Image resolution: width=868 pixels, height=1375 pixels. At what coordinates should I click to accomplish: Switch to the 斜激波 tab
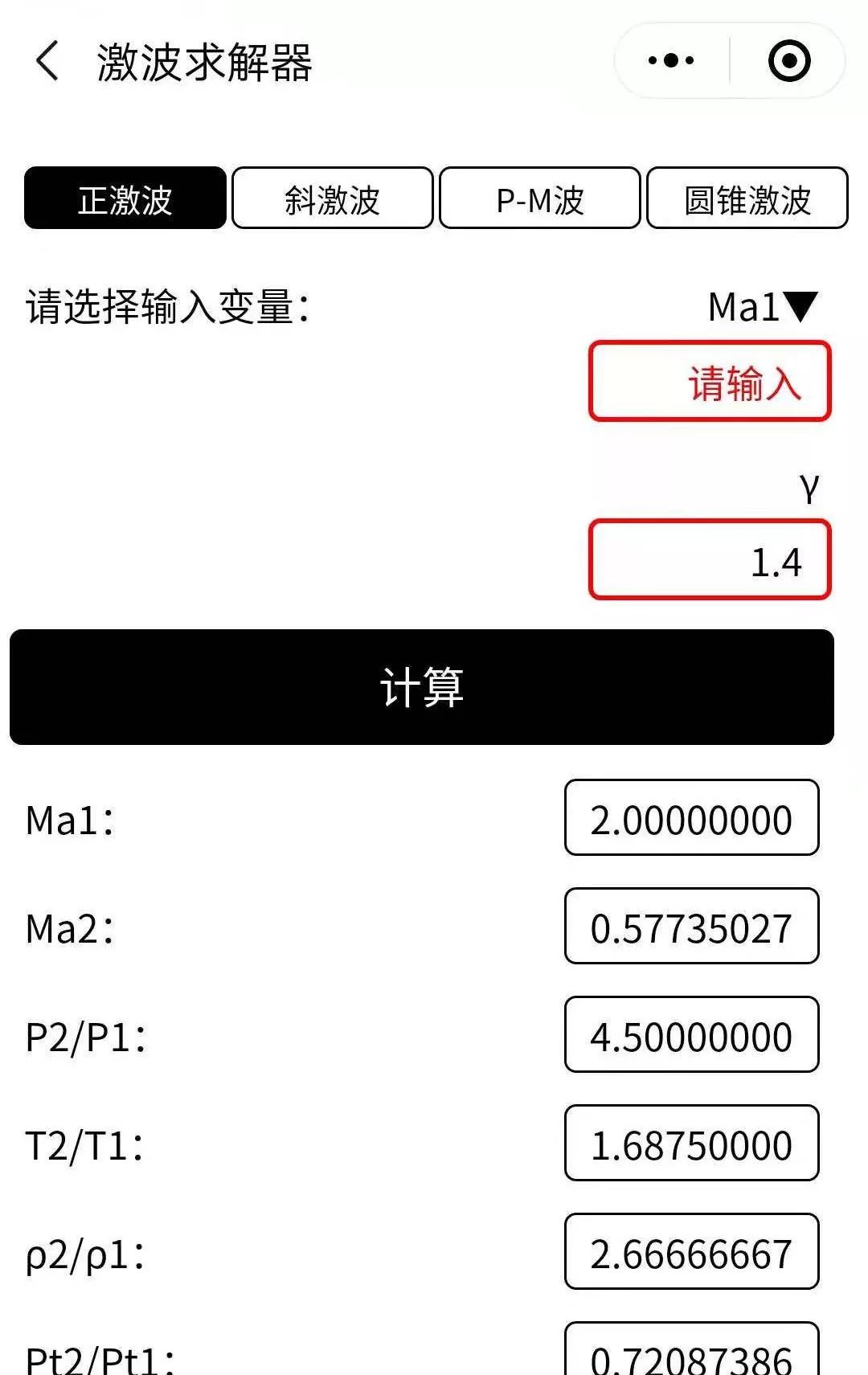332,198
